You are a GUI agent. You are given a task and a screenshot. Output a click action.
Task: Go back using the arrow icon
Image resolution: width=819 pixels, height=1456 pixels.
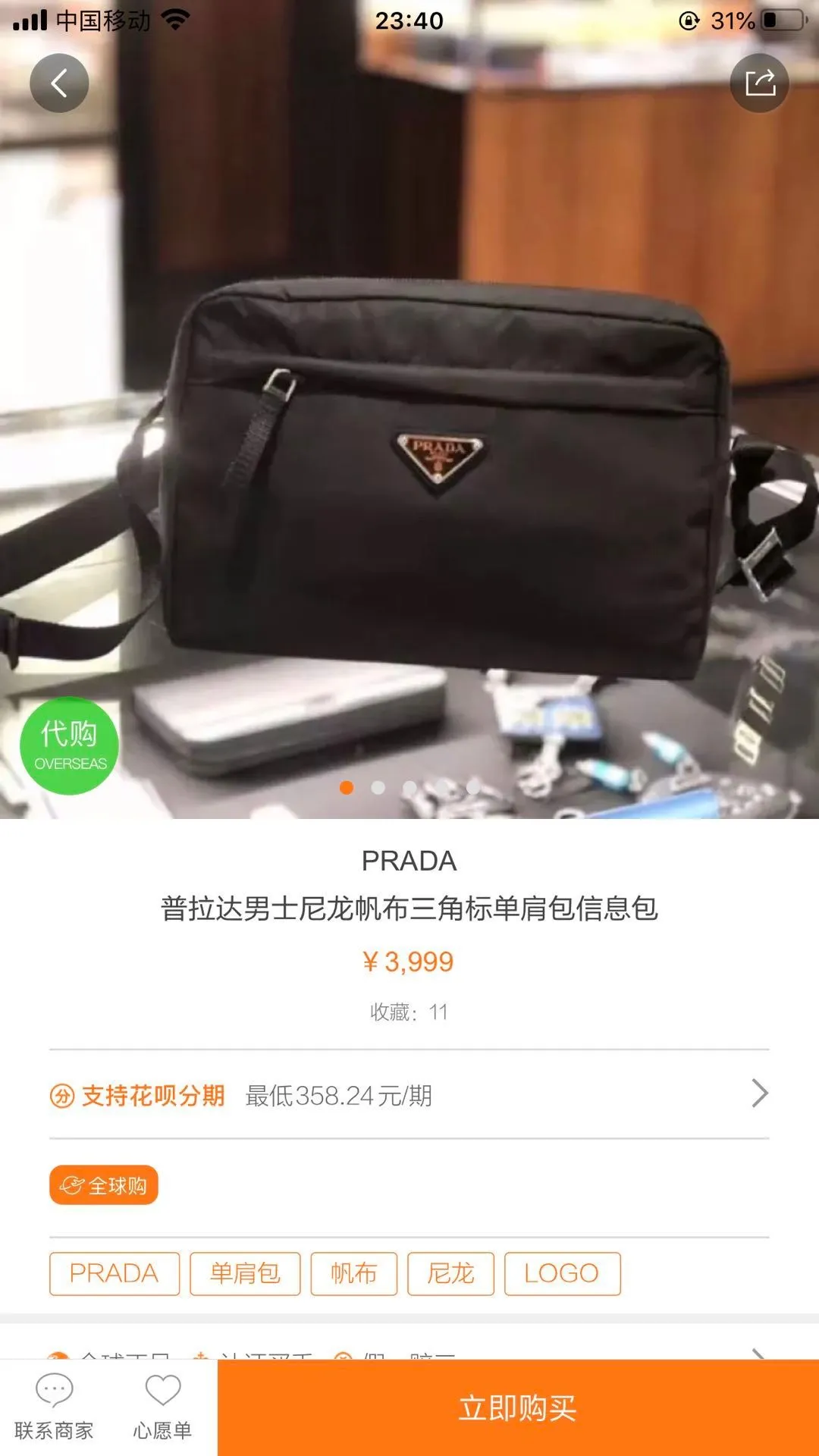(59, 83)
